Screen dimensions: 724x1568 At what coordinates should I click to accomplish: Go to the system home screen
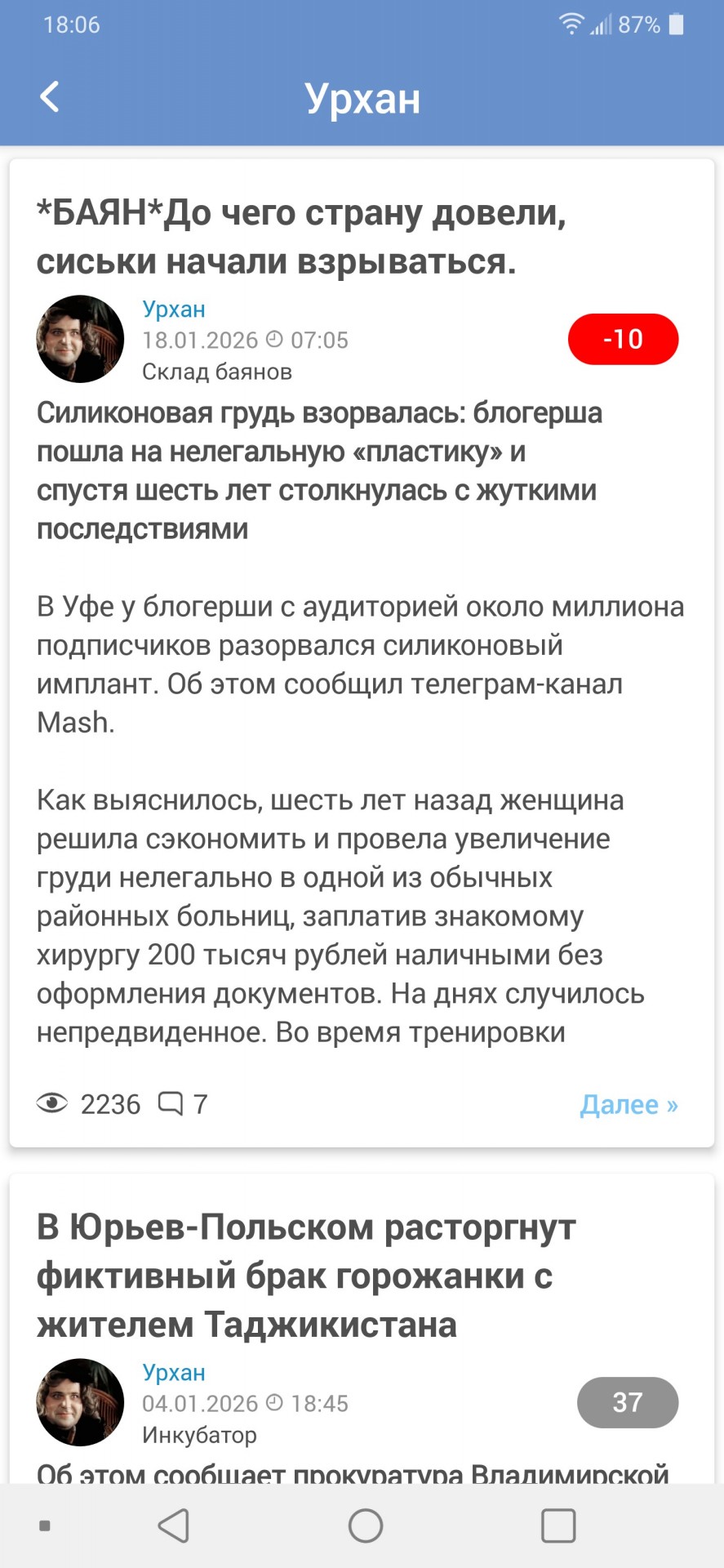[x=365, y=1526]
